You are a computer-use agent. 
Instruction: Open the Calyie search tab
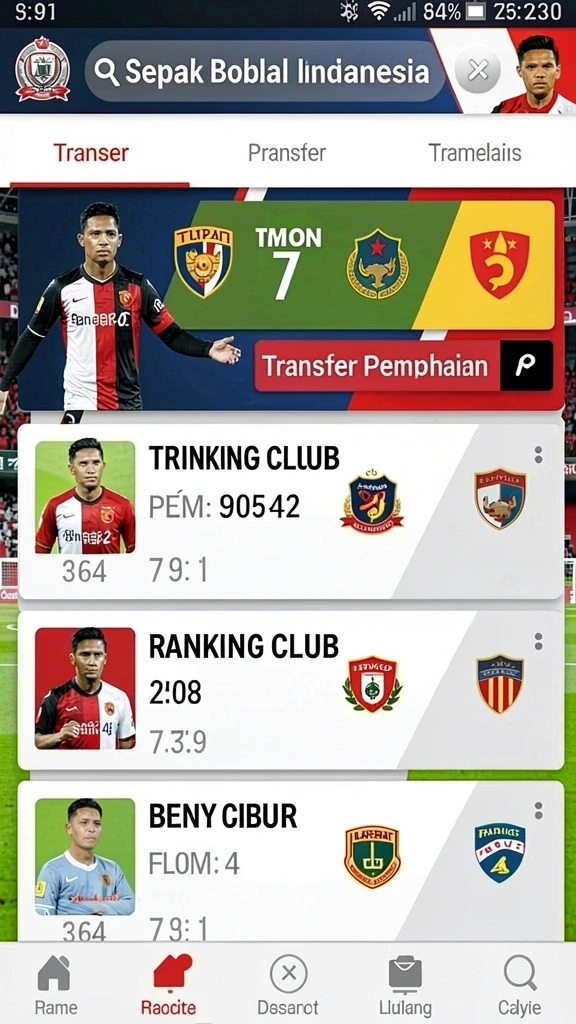tap(520, 985)
